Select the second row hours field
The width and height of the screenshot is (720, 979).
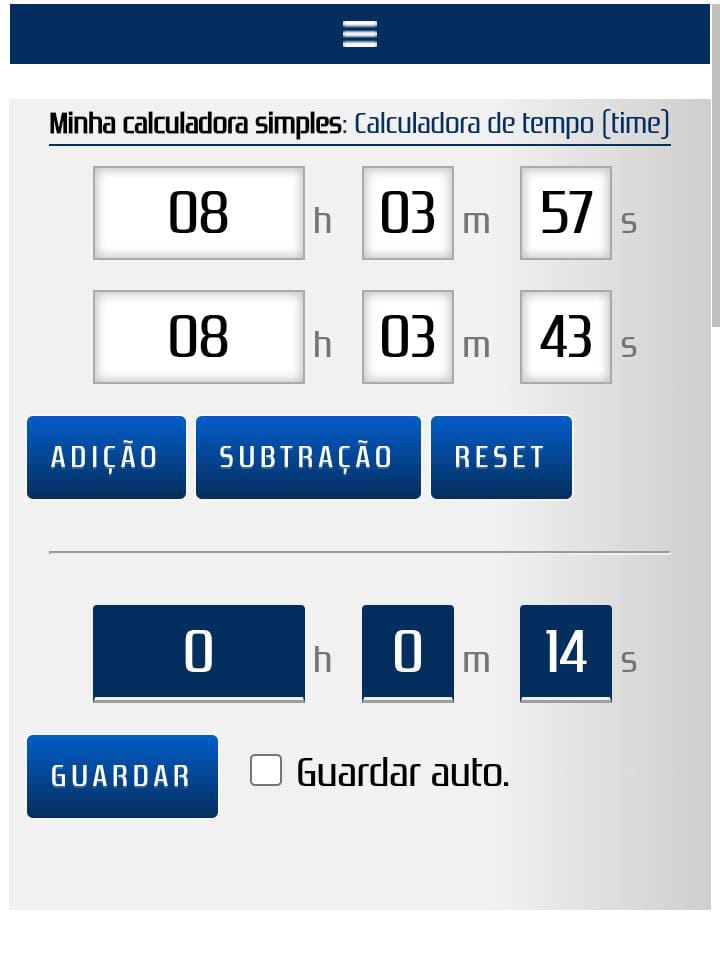point(199,337)
